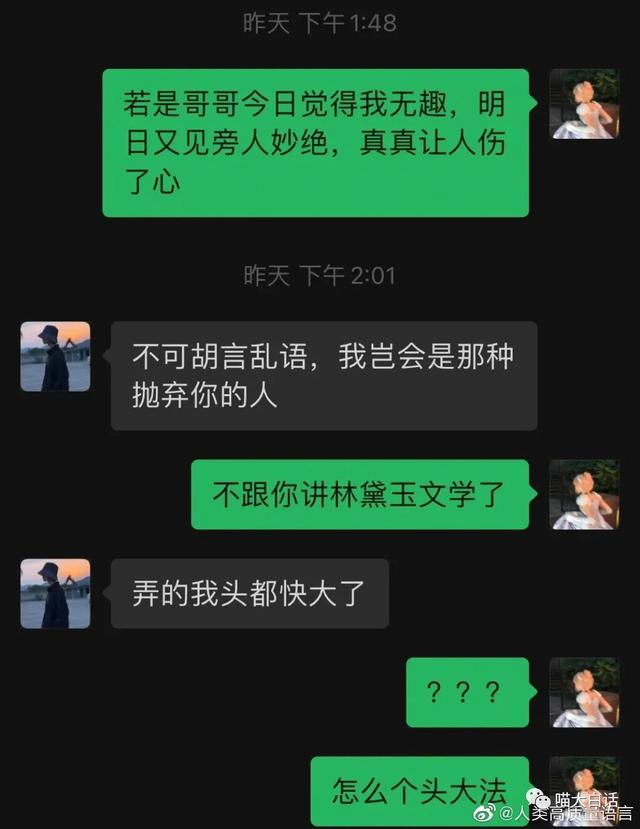Tap the avatar beside '不跟你讲林黛玉文学了'
The width and height of the screenshot is (640, 829).
pyautogui.click(x=584, y=494)
